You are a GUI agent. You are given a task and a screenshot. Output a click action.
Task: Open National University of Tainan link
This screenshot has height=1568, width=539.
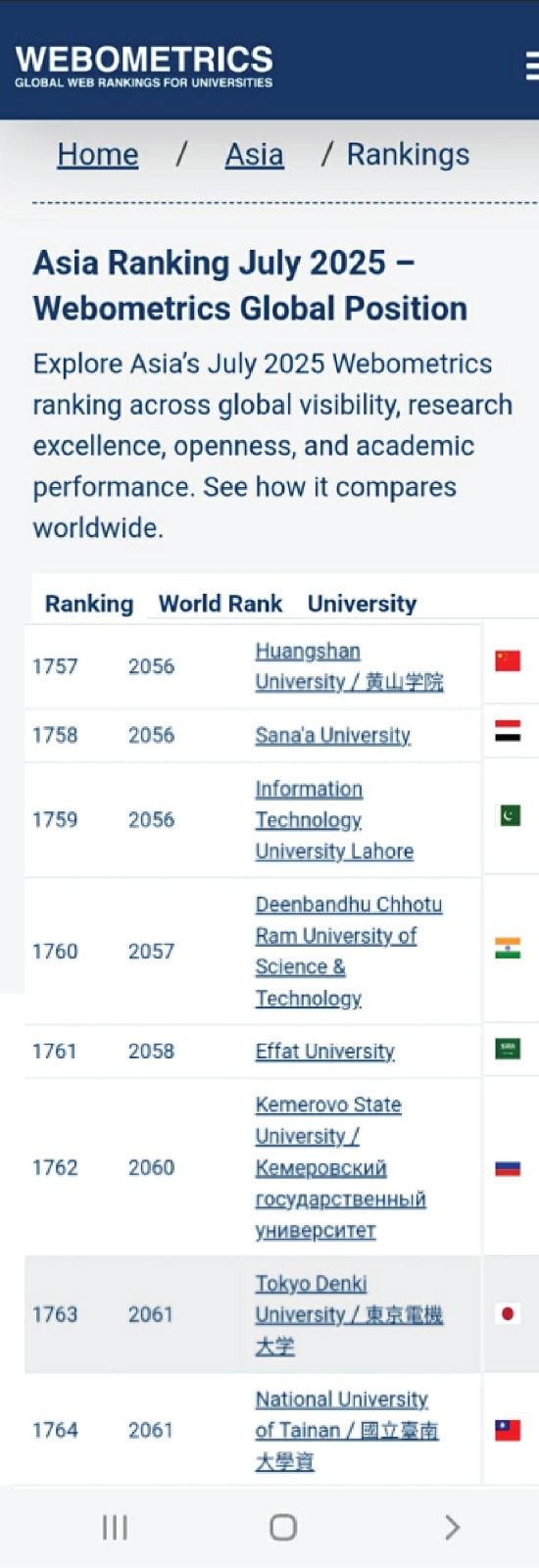coord(346,1431)
